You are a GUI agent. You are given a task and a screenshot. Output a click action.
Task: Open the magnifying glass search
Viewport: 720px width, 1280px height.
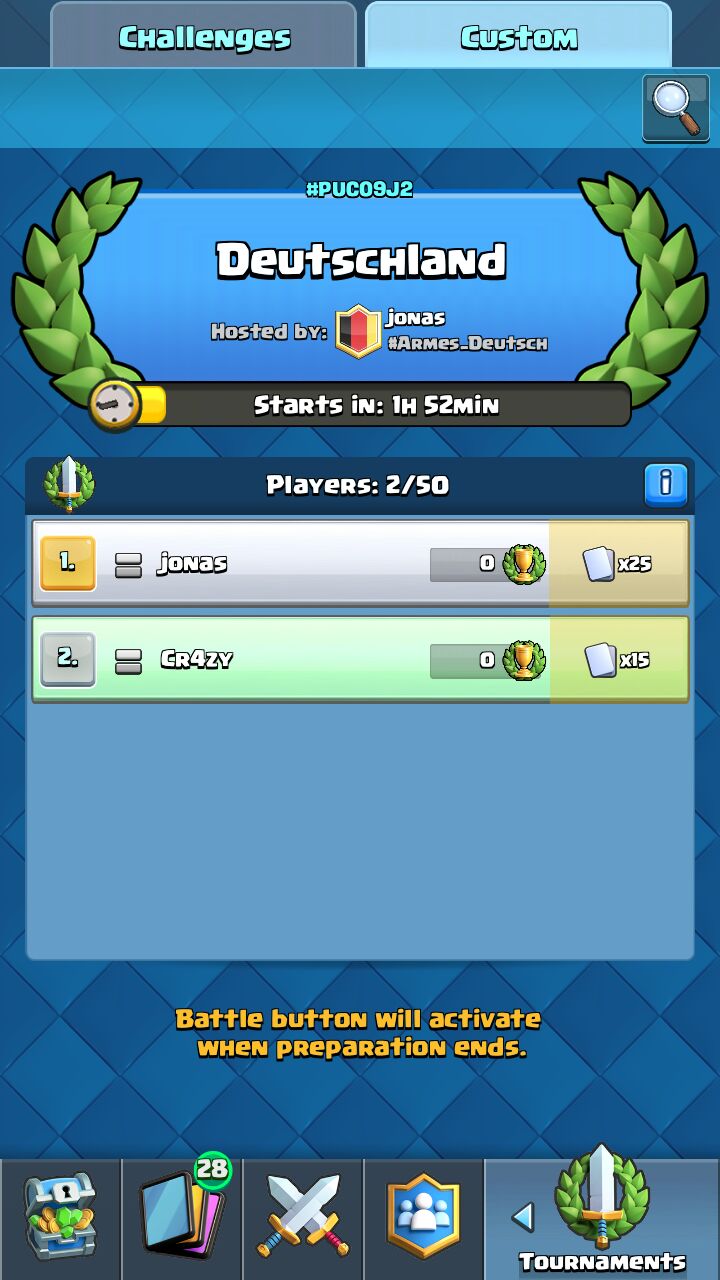click(676, 107)
